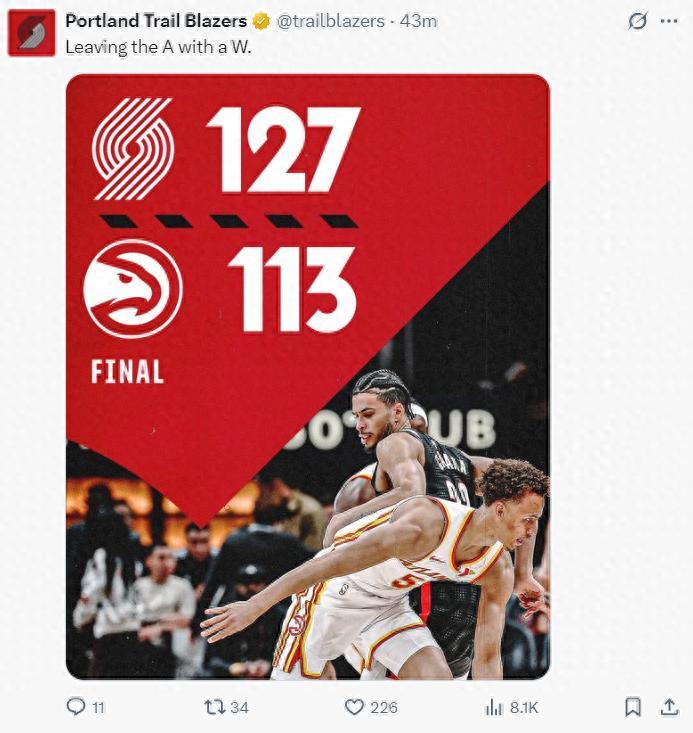Viewport: 693px width, 733px height.
Task: Open the 127-113 final score image
Action: (308, 377)
